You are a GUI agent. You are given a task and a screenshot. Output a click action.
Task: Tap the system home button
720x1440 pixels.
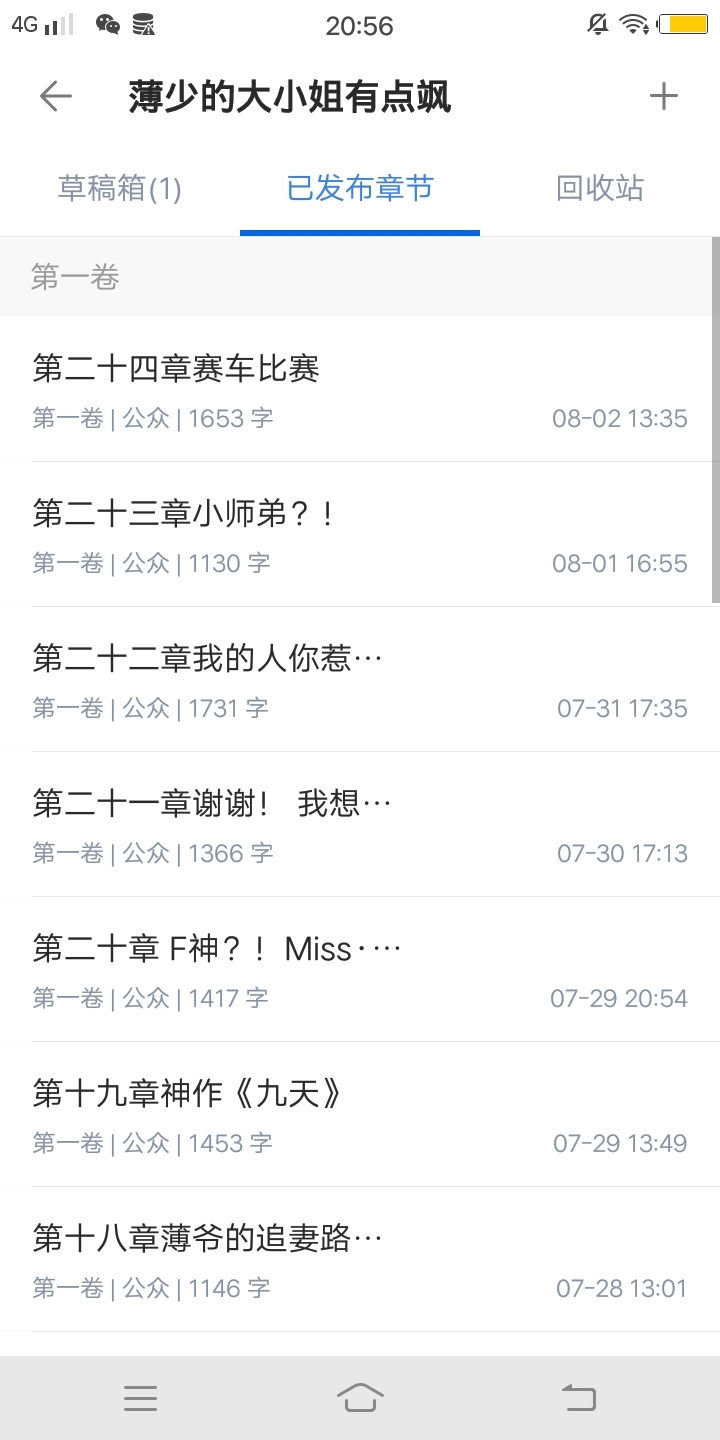(x=360, y=1398)
